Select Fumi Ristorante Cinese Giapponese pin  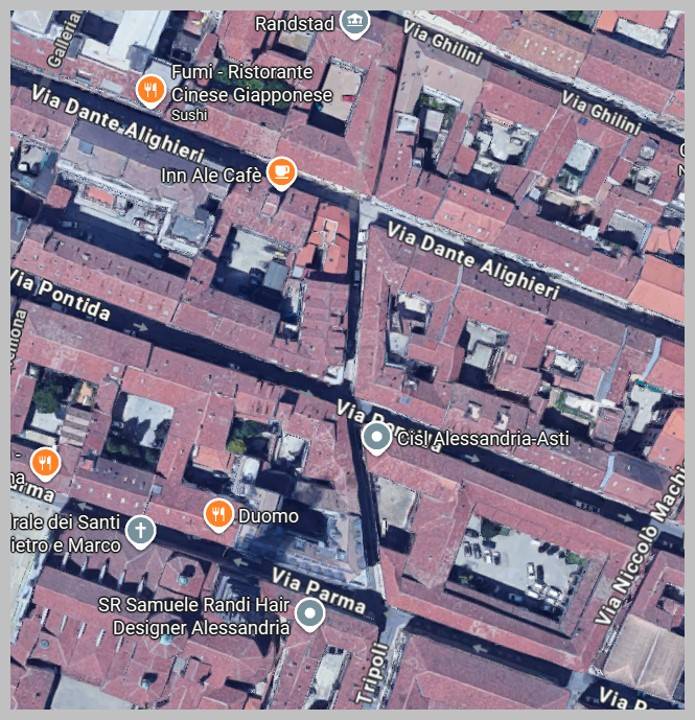pyautogui.click(x=150, y=90)
